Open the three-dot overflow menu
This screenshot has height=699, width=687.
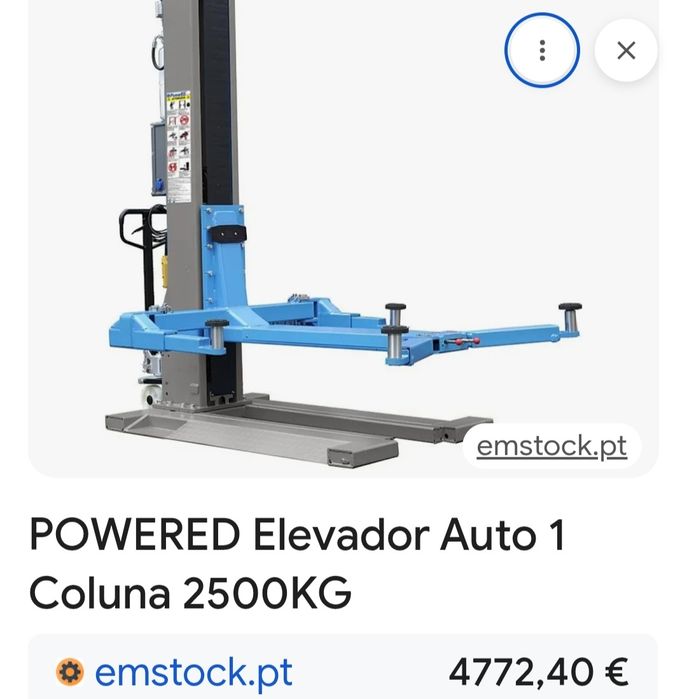pos(541,50)
